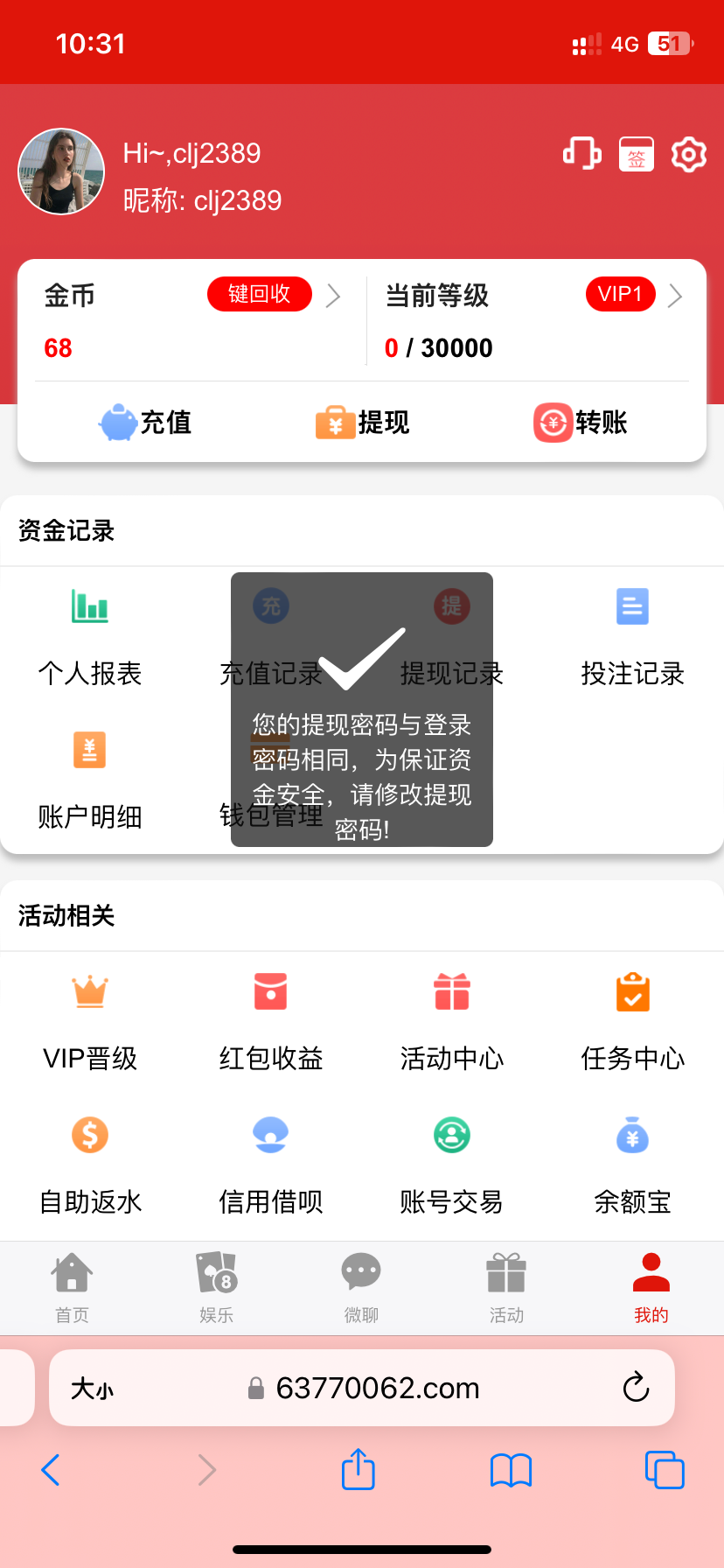Open 个人报表 personal report icon
This screenshot has width=724, height=1568.
coord(90,605)
